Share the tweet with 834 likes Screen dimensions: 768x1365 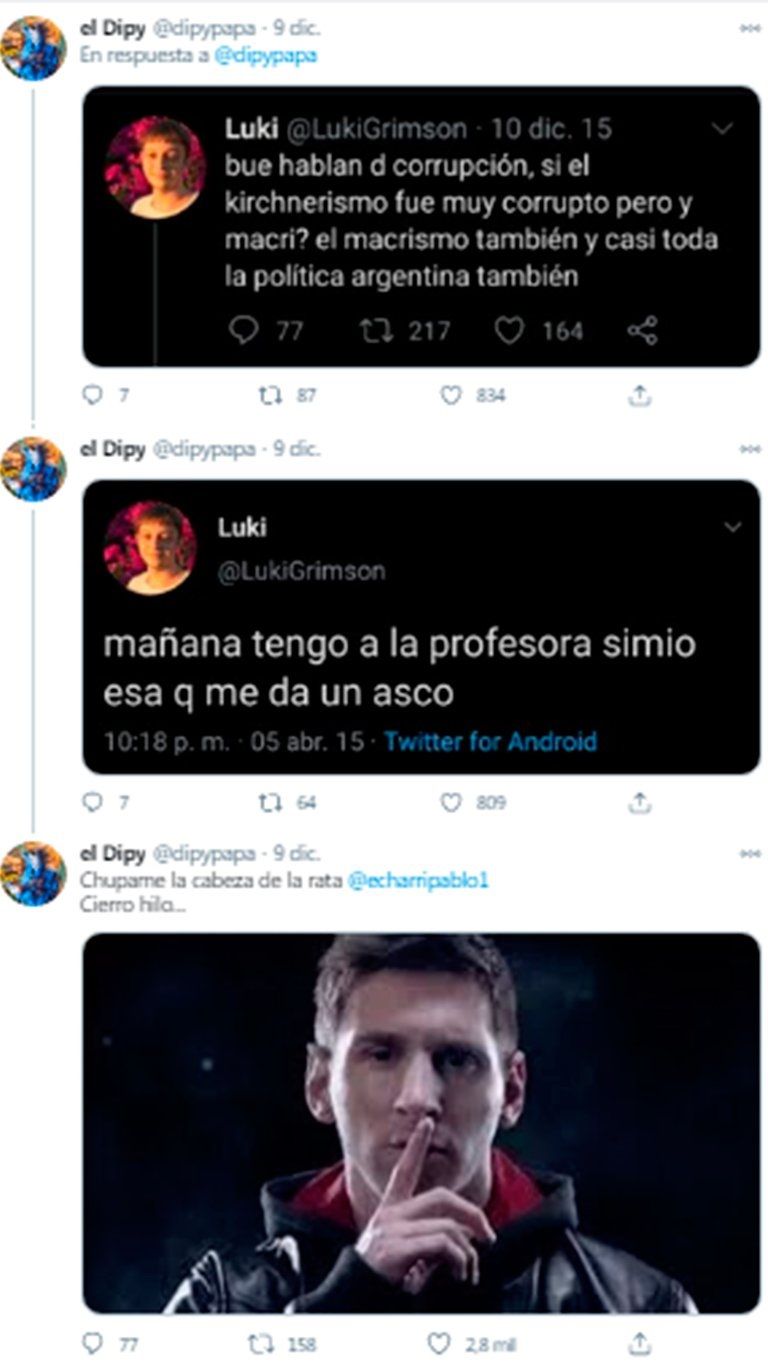[639, 396]
